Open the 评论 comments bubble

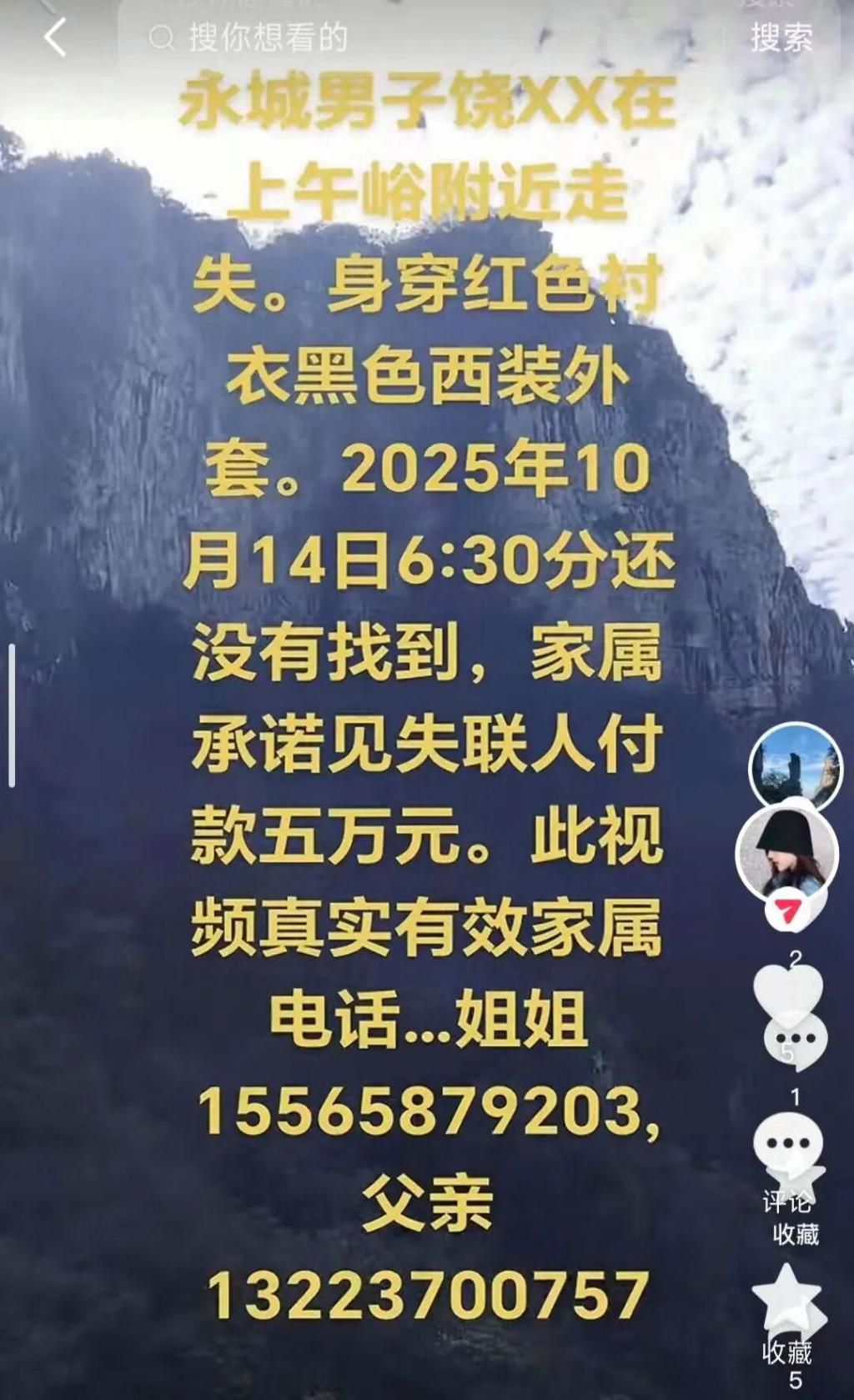787,1146
